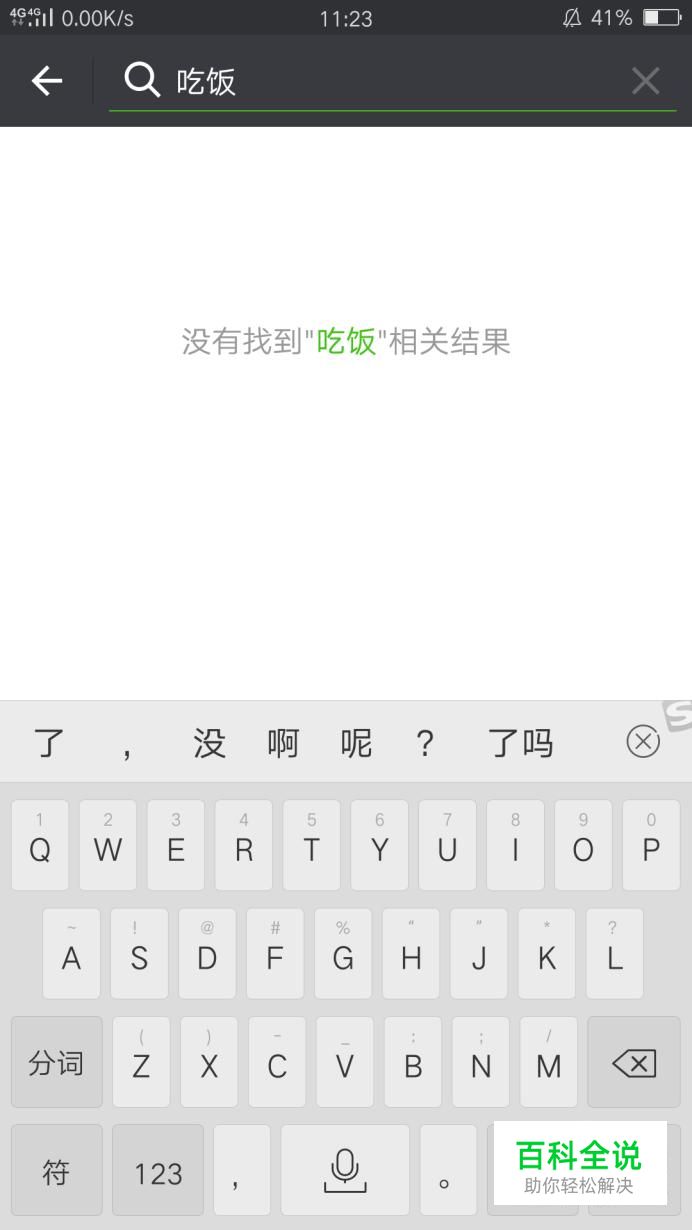
Task: Start voice input with microphone key
Action: 345,1170
